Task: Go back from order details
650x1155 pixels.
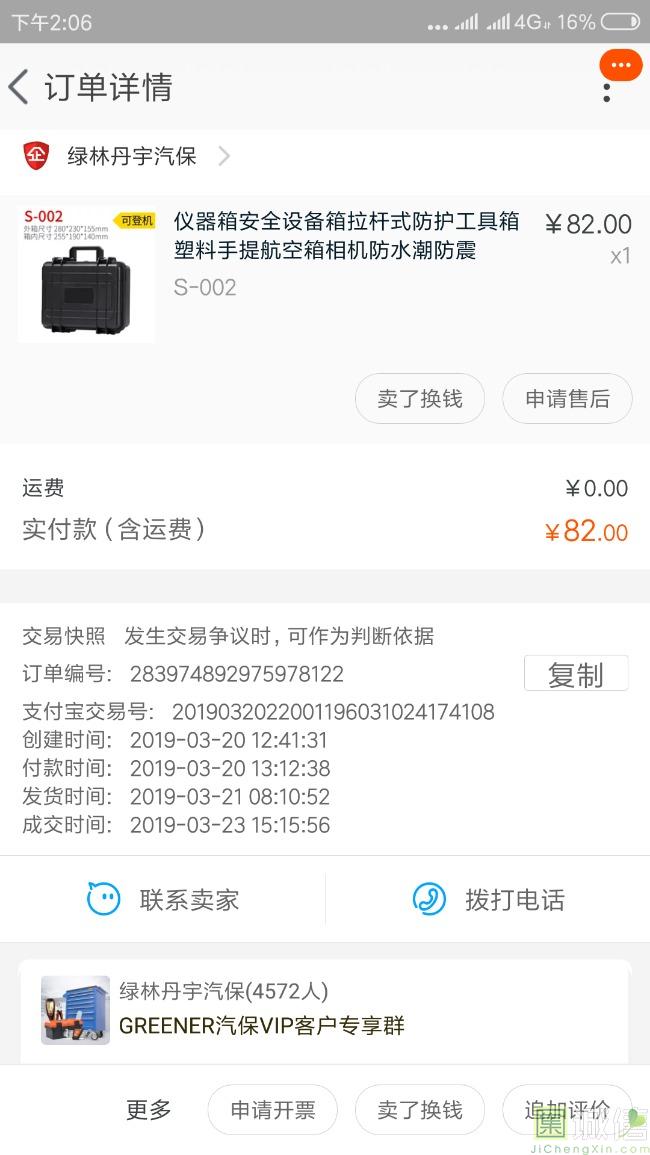Action: pos(19,87)
